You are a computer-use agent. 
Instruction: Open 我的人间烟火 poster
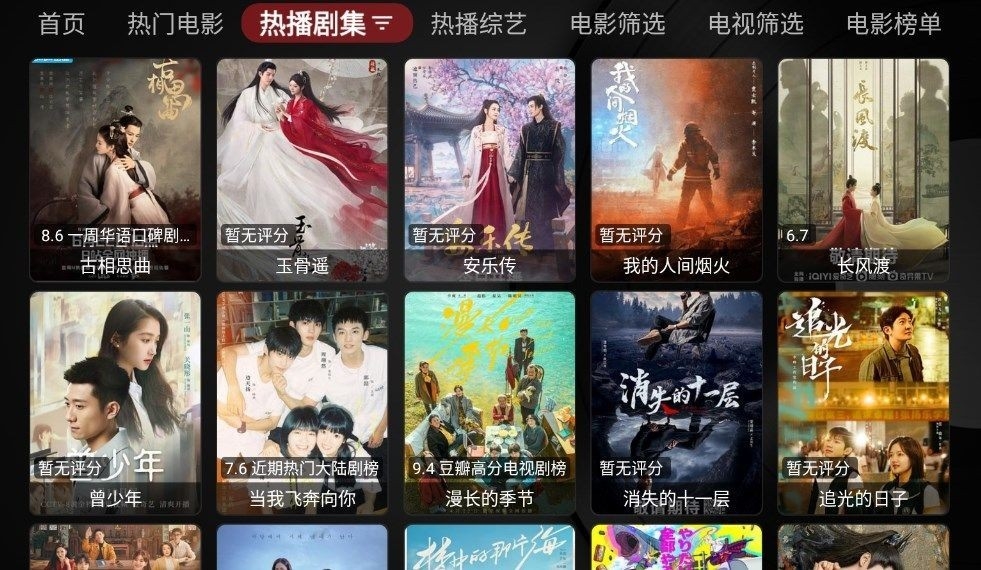676,170
